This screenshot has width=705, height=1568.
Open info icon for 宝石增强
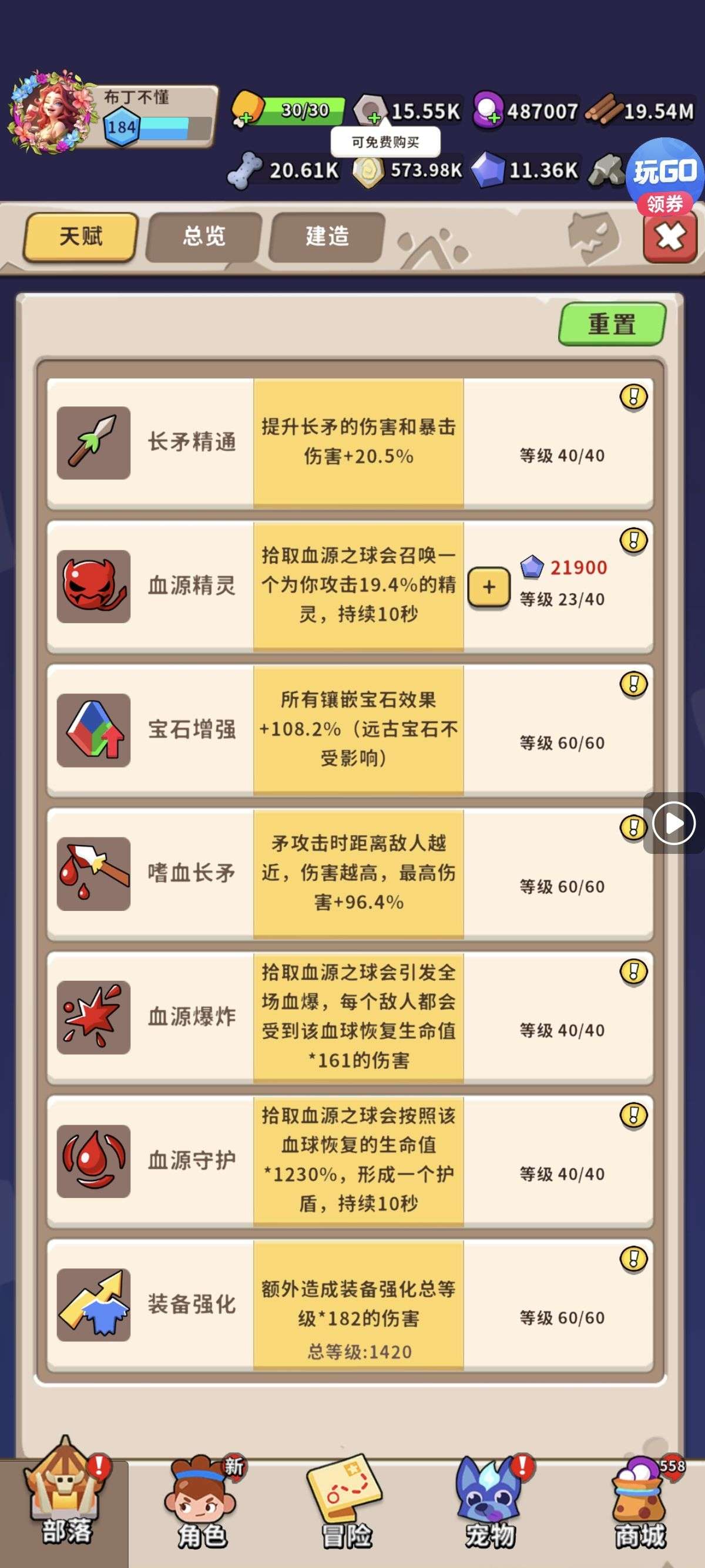(x=633, y=684)
